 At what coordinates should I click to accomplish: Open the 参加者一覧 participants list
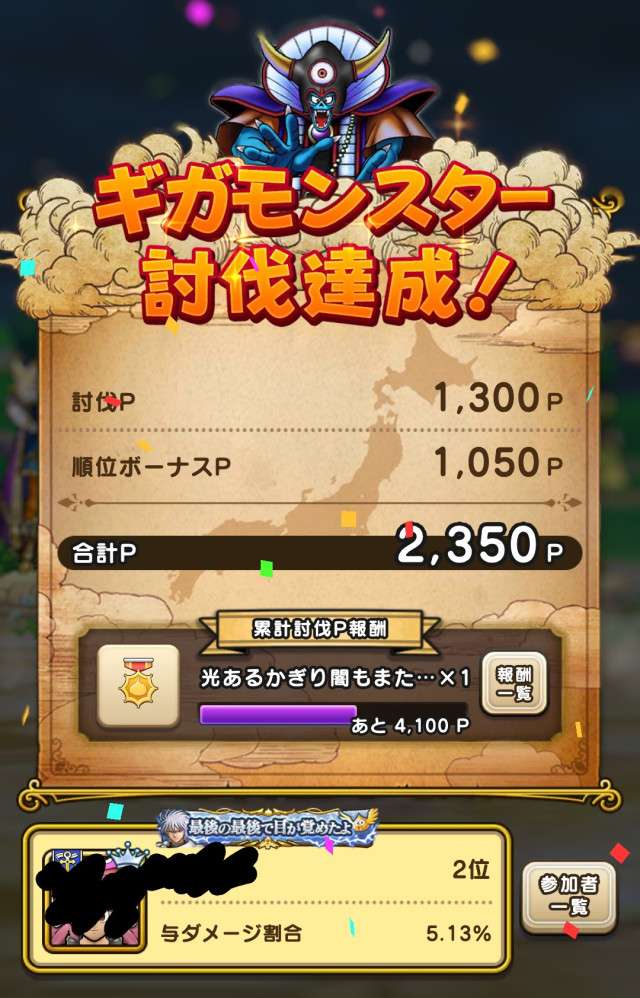tap(568, 896)
